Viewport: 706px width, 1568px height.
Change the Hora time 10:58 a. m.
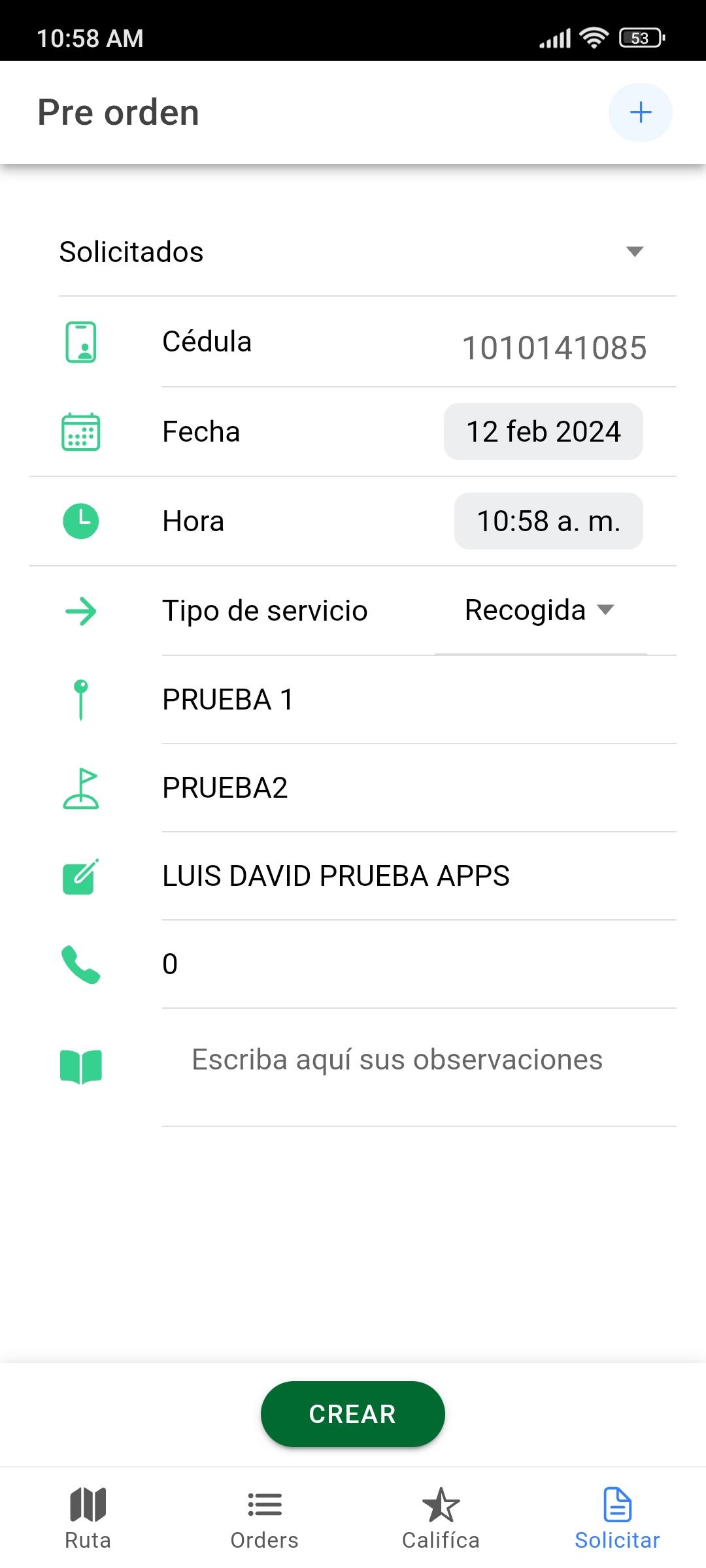548,521
